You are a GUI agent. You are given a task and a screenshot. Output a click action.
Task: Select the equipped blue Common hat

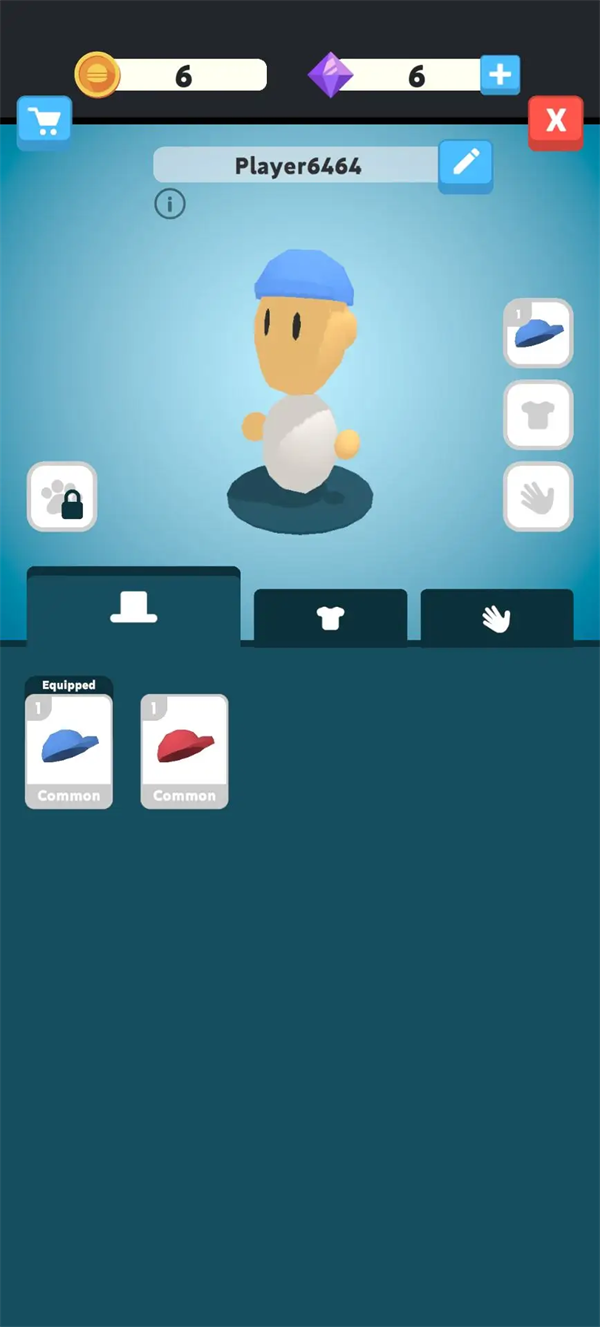pyautogui.click(x=69, y=750)
